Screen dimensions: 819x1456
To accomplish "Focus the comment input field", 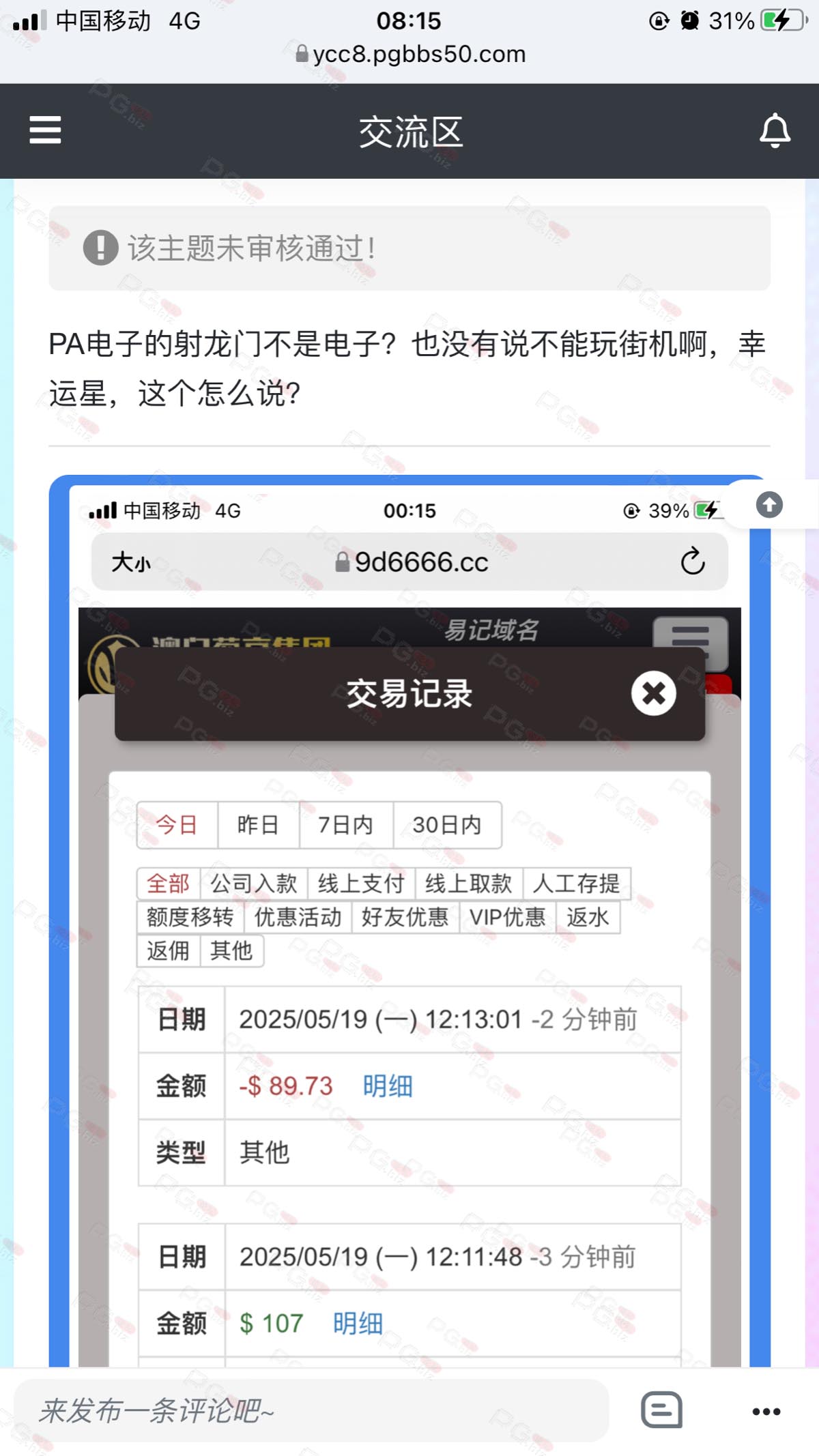I will point(311,1410).
